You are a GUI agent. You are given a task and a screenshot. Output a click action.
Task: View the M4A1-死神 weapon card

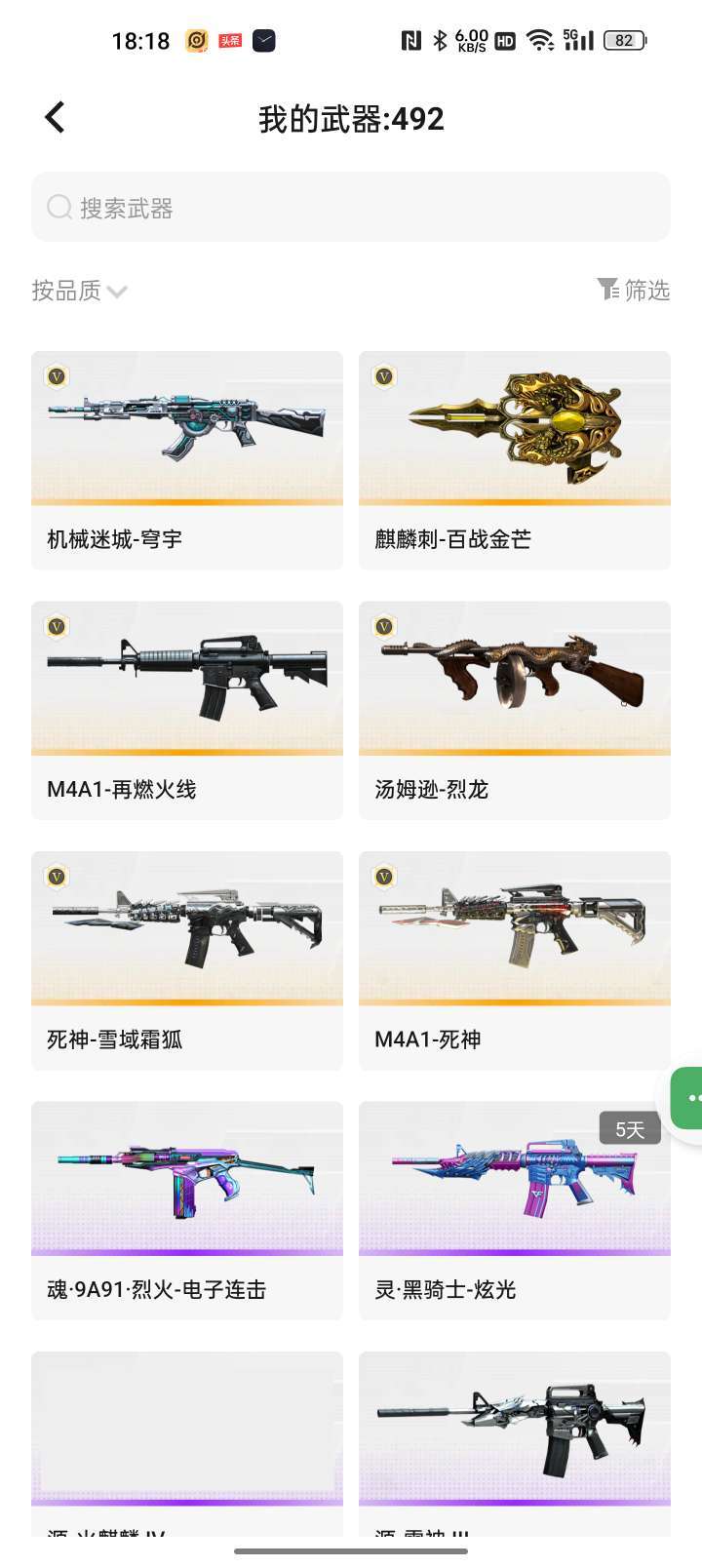[x=515, y=960]
